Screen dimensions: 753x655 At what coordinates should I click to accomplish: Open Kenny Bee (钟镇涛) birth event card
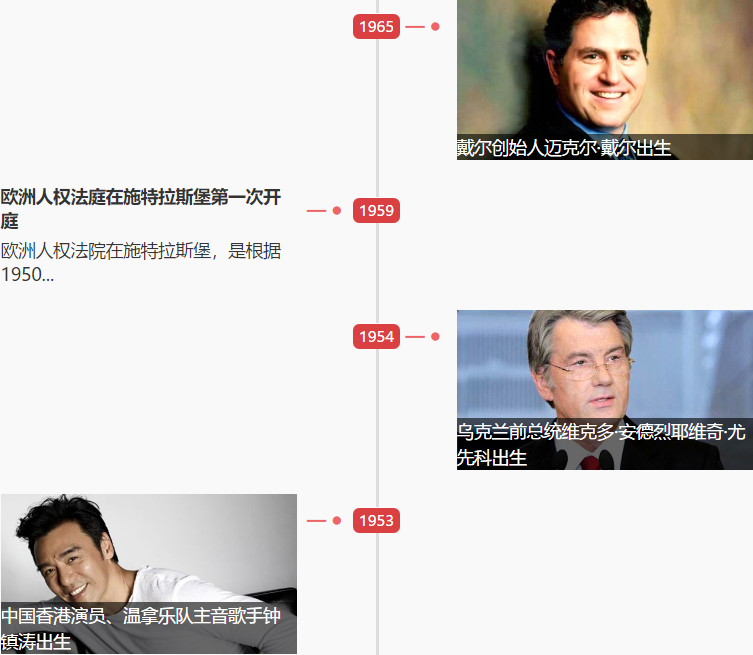[x=148, y=574]
